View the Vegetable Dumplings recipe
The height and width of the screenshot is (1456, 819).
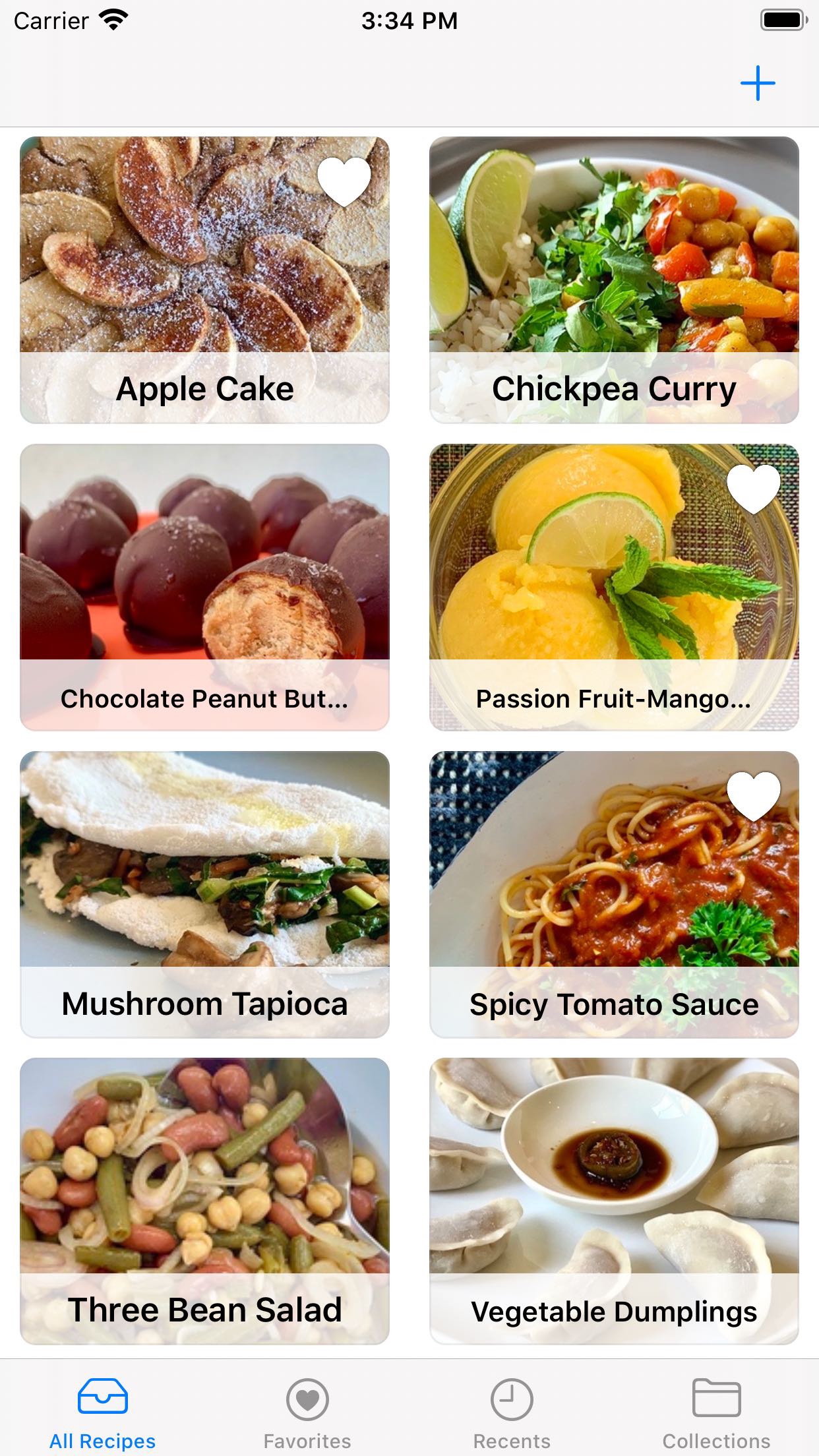614,1201
